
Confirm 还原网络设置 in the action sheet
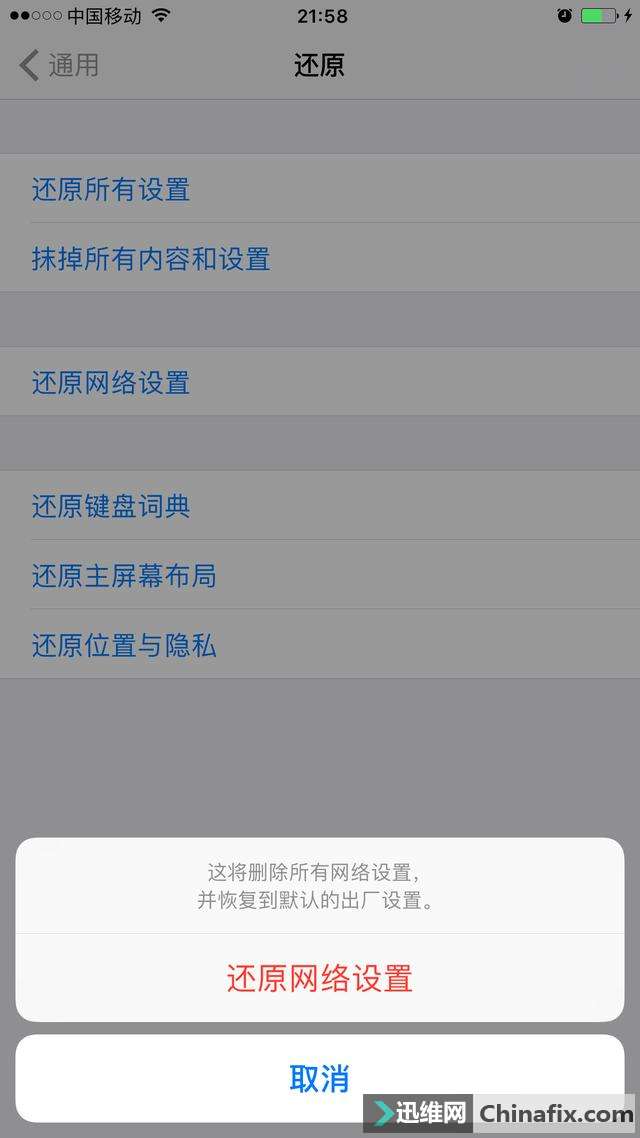[320, 977]
